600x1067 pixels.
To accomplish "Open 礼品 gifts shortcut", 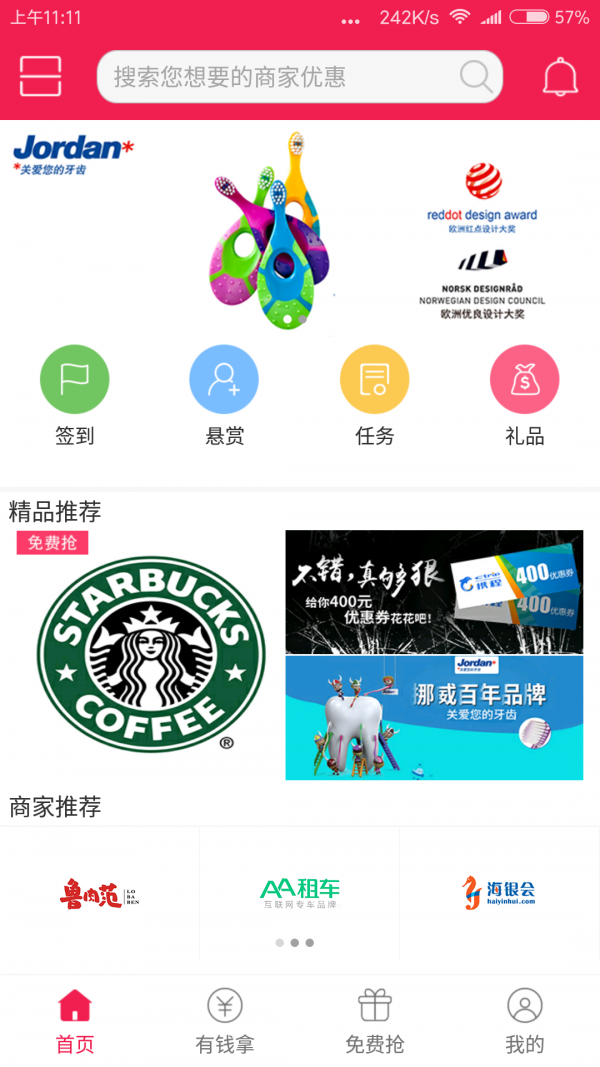I will (x=524, y=397).
